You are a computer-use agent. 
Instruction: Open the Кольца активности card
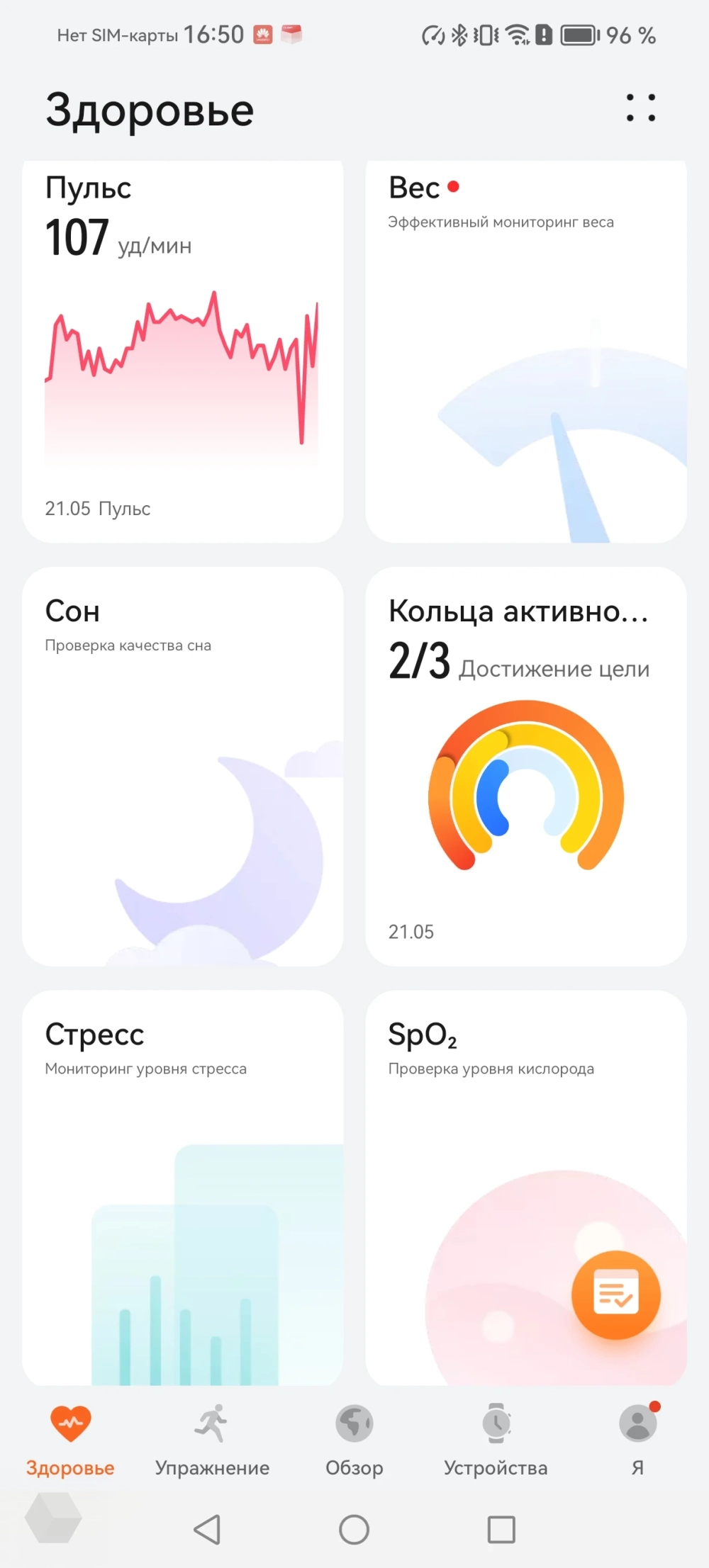525,766
